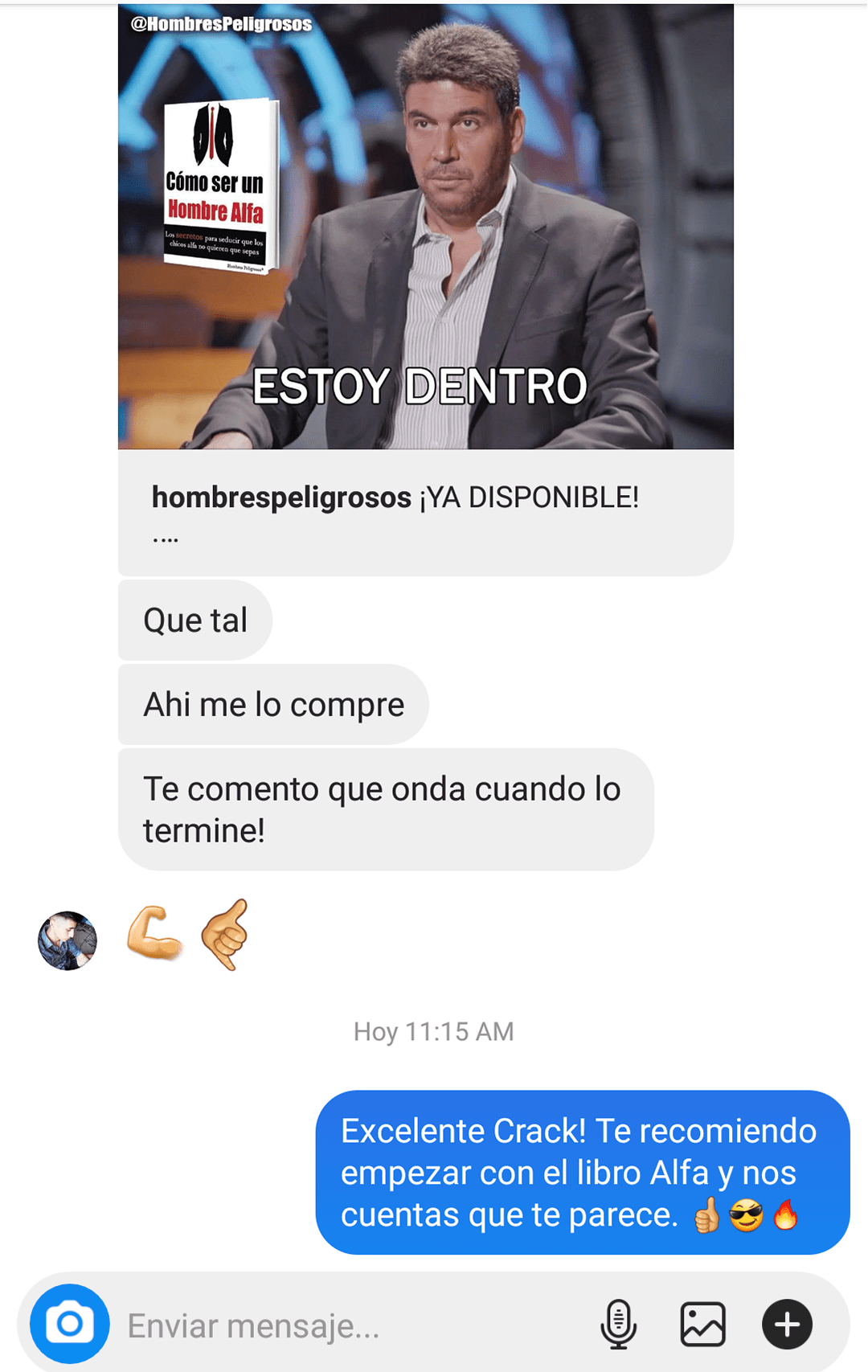
Task: Open the gallery image picker
Action: click(702, 1325)
